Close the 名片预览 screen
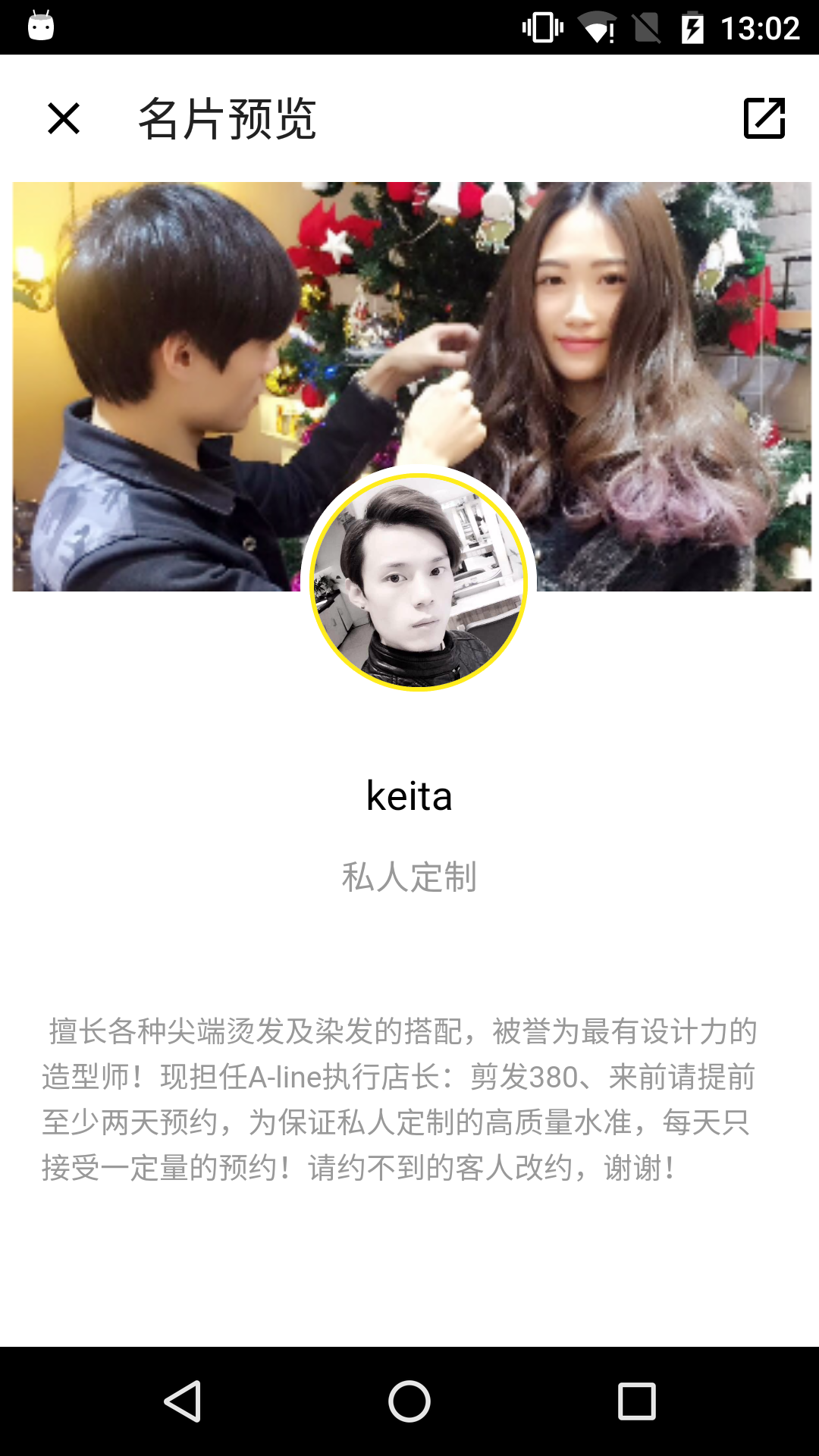 coord(64,118)
